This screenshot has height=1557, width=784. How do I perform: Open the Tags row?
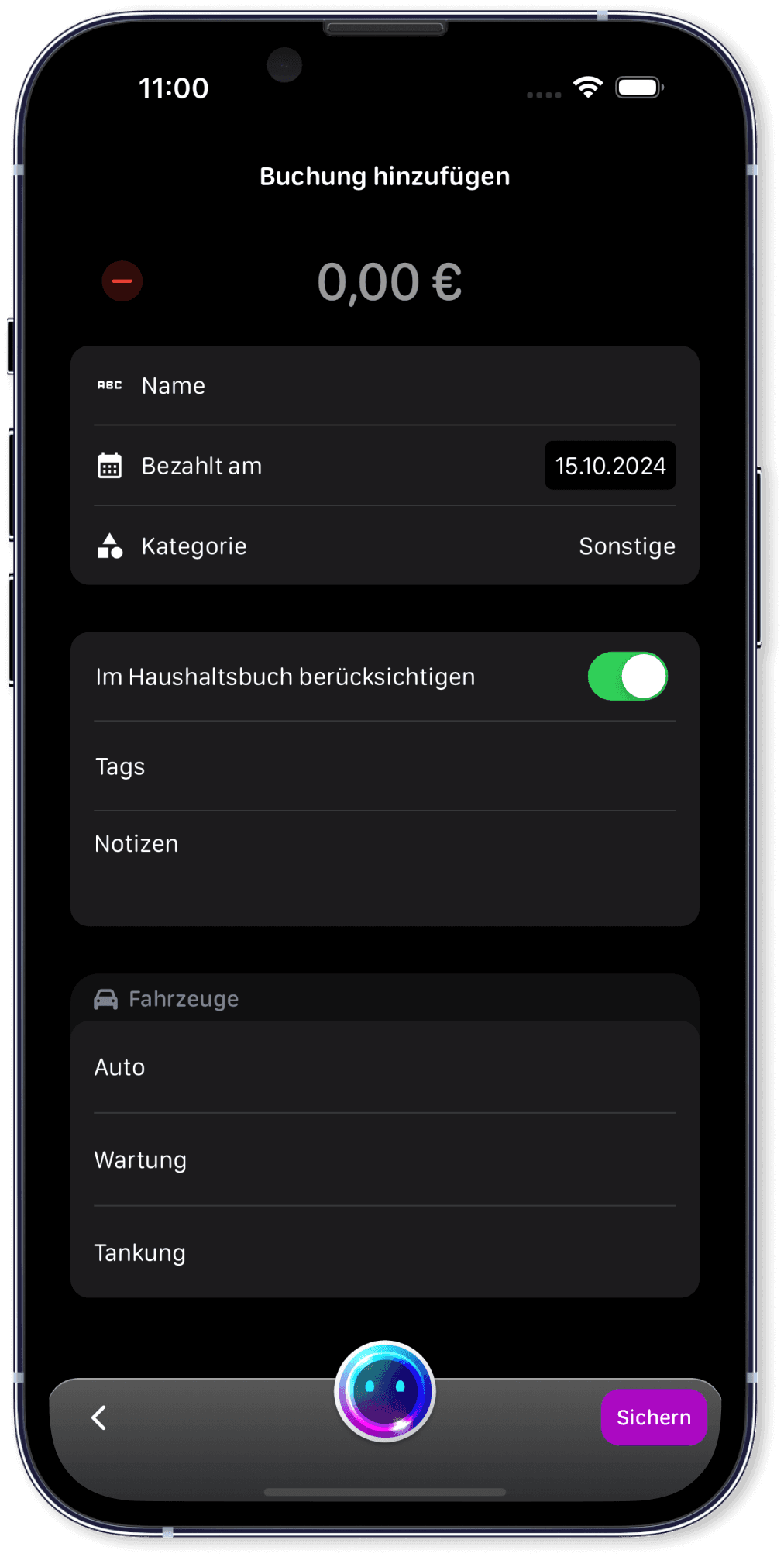click(310, 766)
